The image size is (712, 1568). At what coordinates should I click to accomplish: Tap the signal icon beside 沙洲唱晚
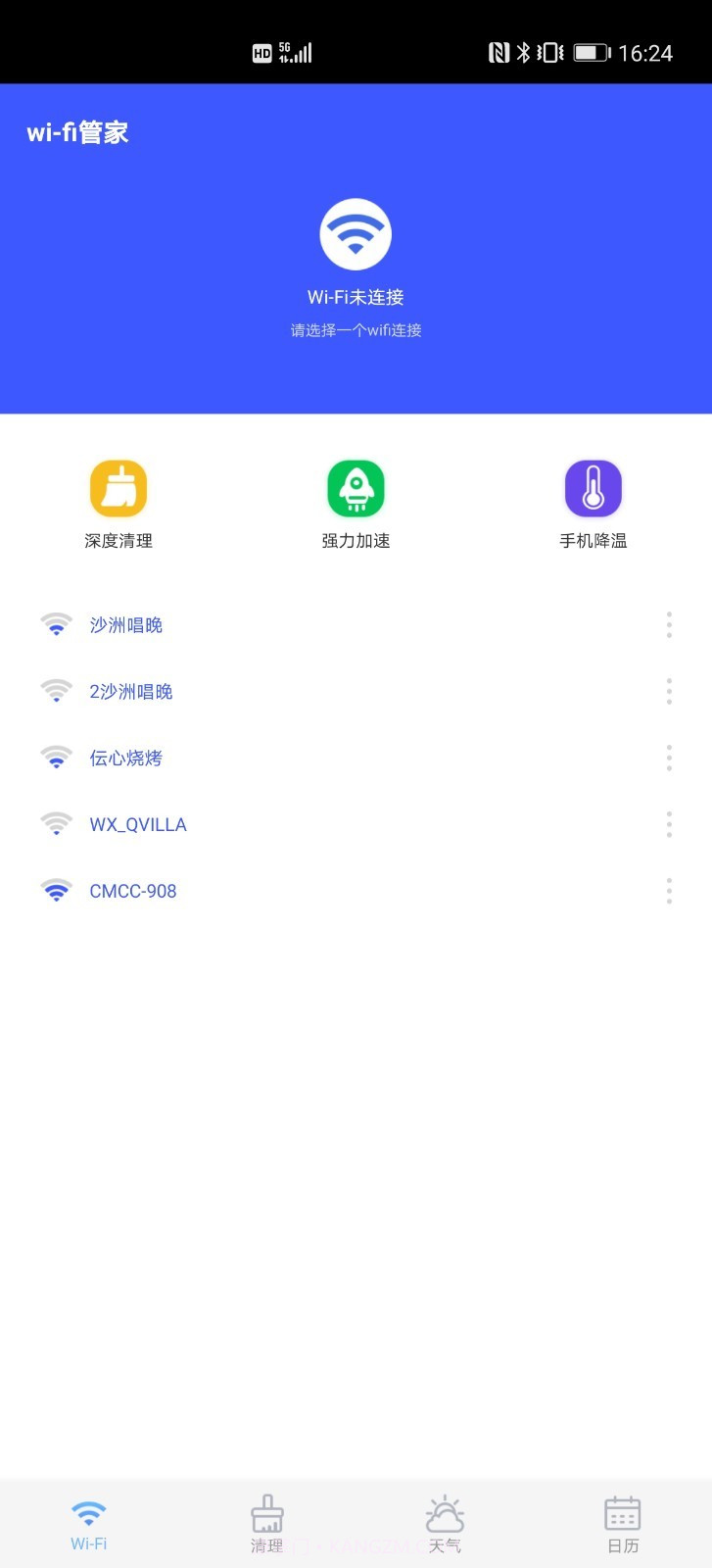tap(57, 624)
